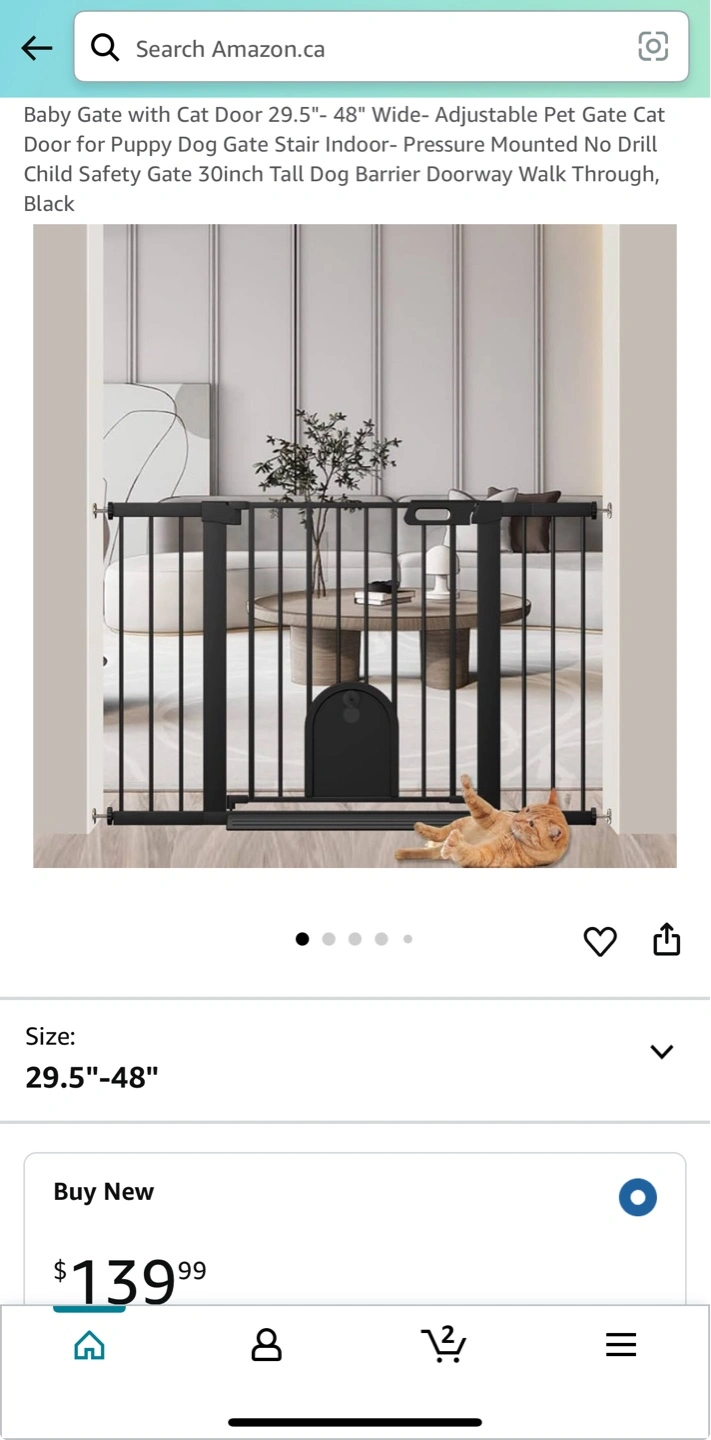
Task: Open the hamburger menu tab
Action: [621, 1345]
